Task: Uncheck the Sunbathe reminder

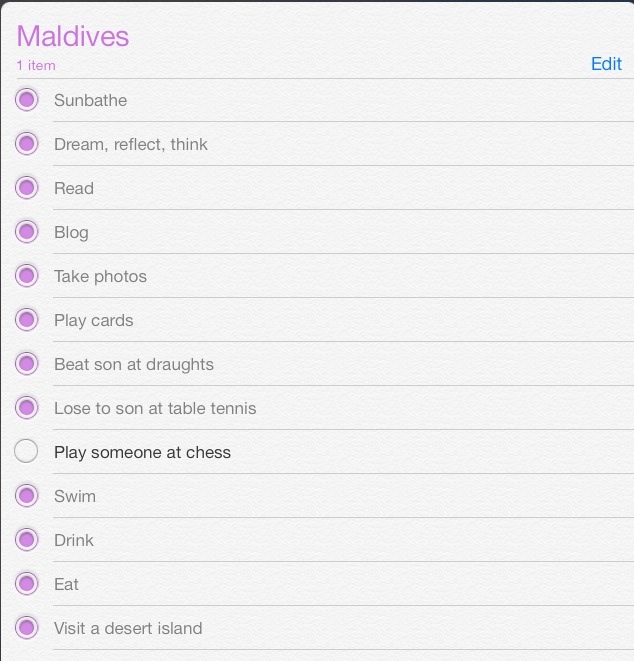Action: tap(27, 100)
